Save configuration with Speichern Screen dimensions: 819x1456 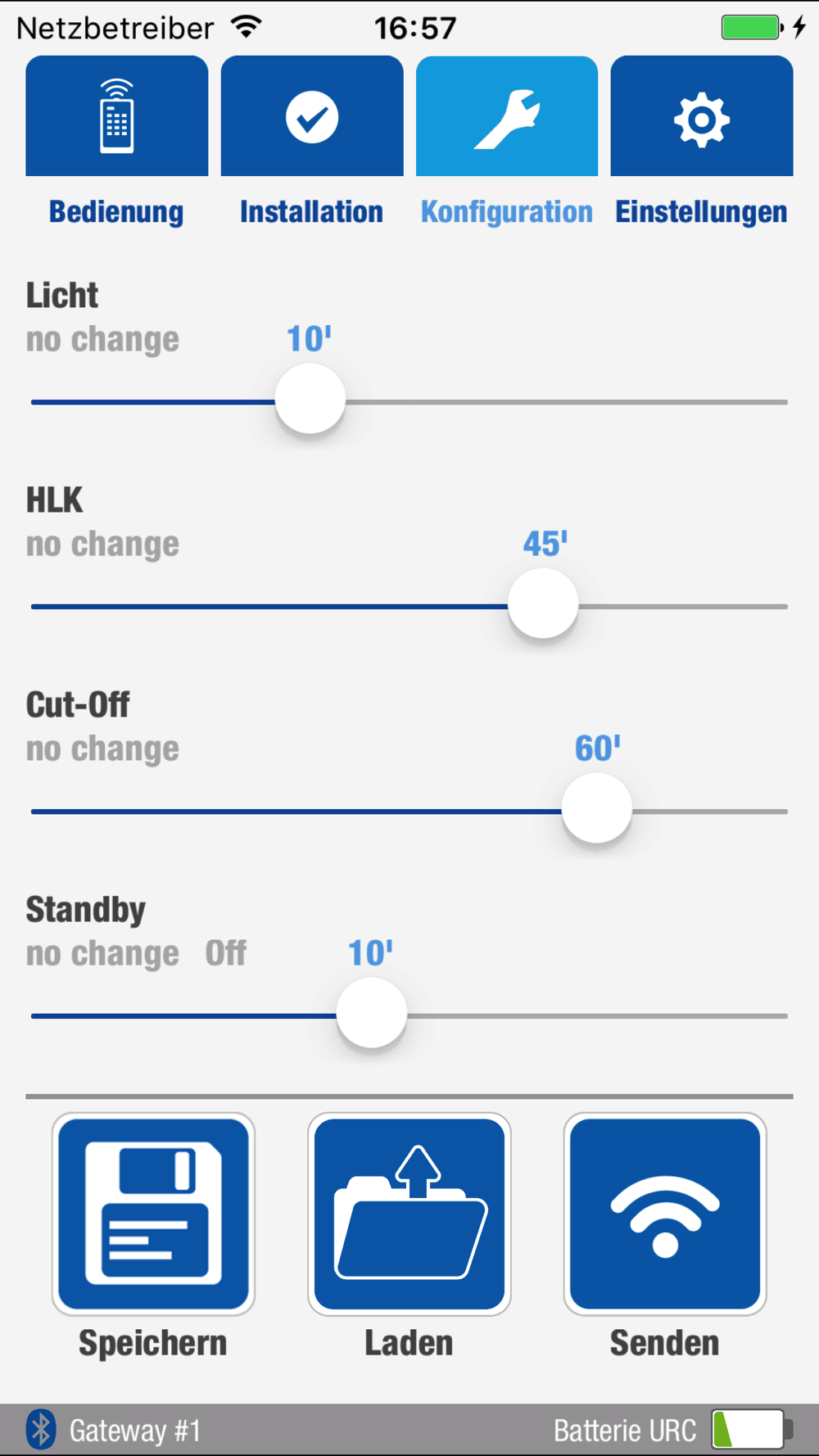pyautogui.click(x=153, y=1214)
